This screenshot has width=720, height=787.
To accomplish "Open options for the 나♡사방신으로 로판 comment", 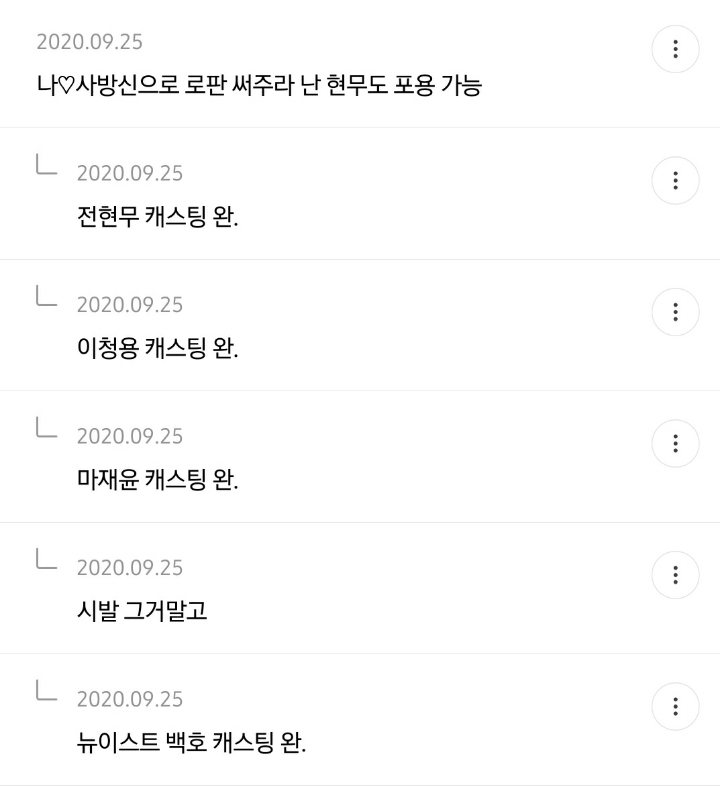I will point(675,49).
